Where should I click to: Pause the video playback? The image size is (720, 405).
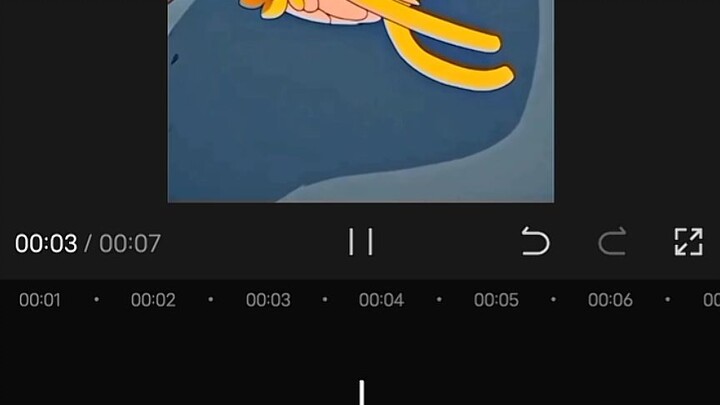click(x=360, y=242)
